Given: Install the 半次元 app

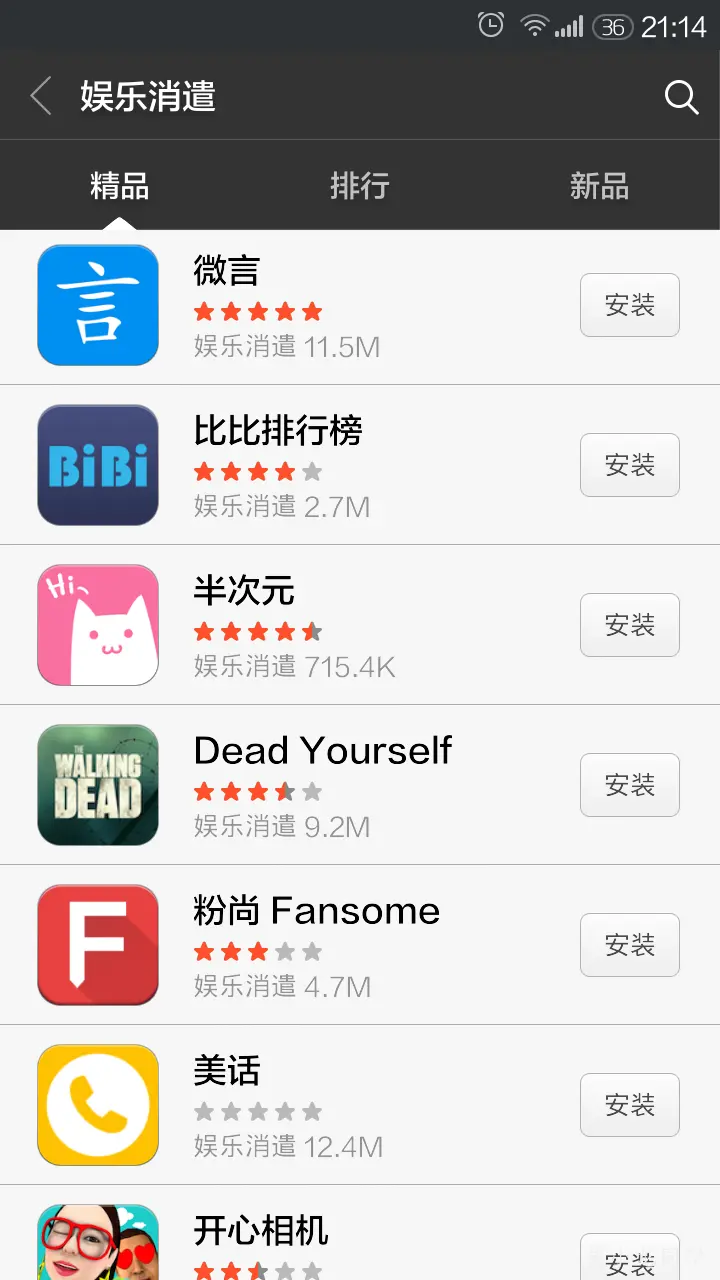Looking at the screenshot, I should click(630, 625).
